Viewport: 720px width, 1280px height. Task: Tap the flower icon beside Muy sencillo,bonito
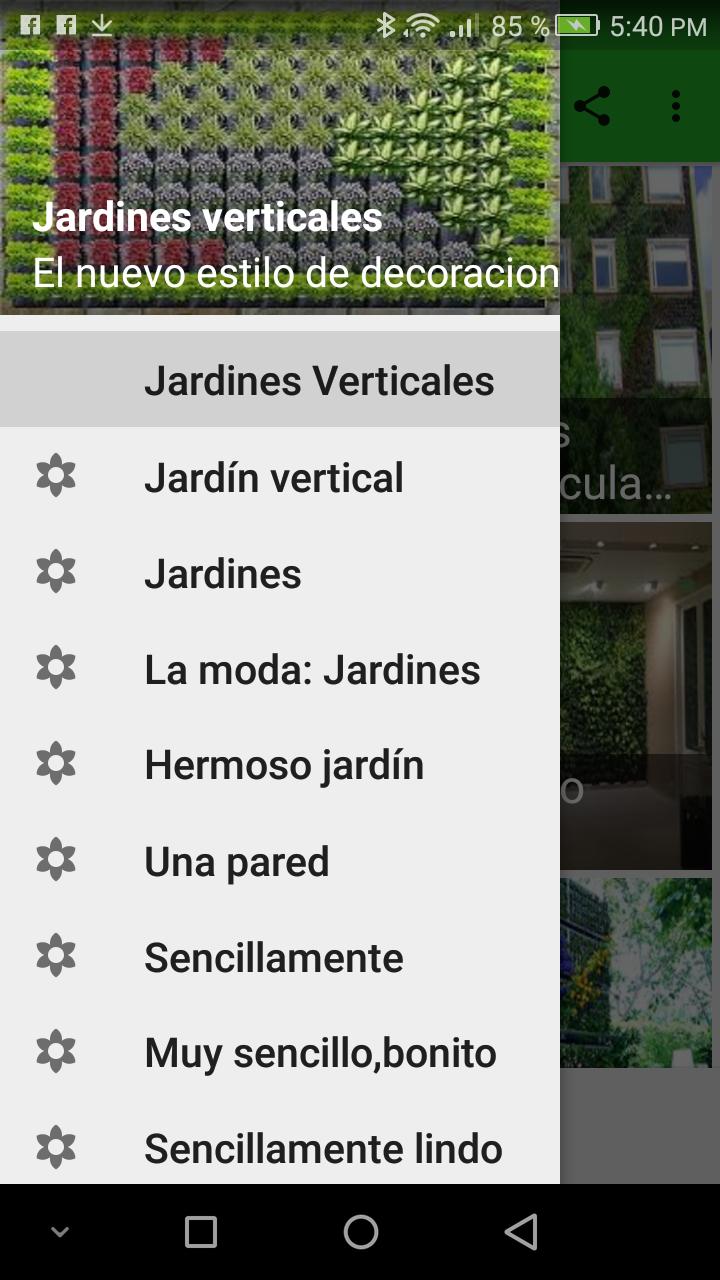[x=55, y=1052]
